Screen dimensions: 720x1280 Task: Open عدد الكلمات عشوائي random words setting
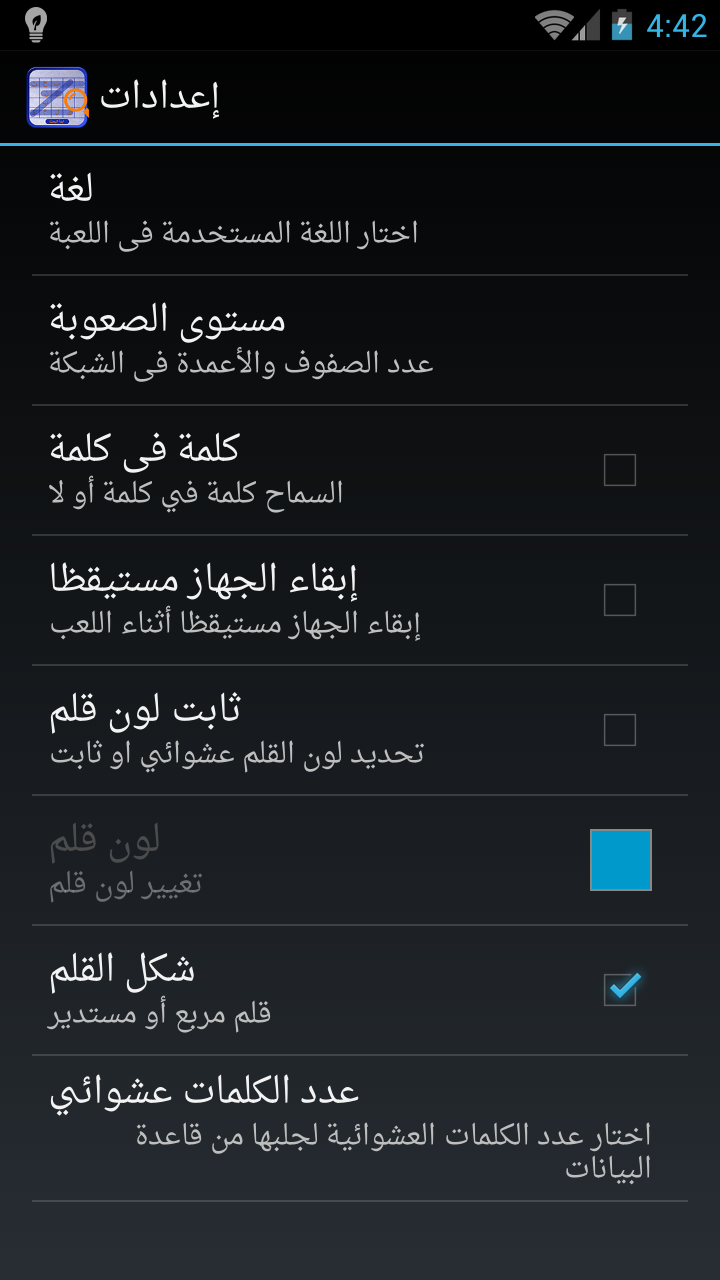click(360, 1128)
